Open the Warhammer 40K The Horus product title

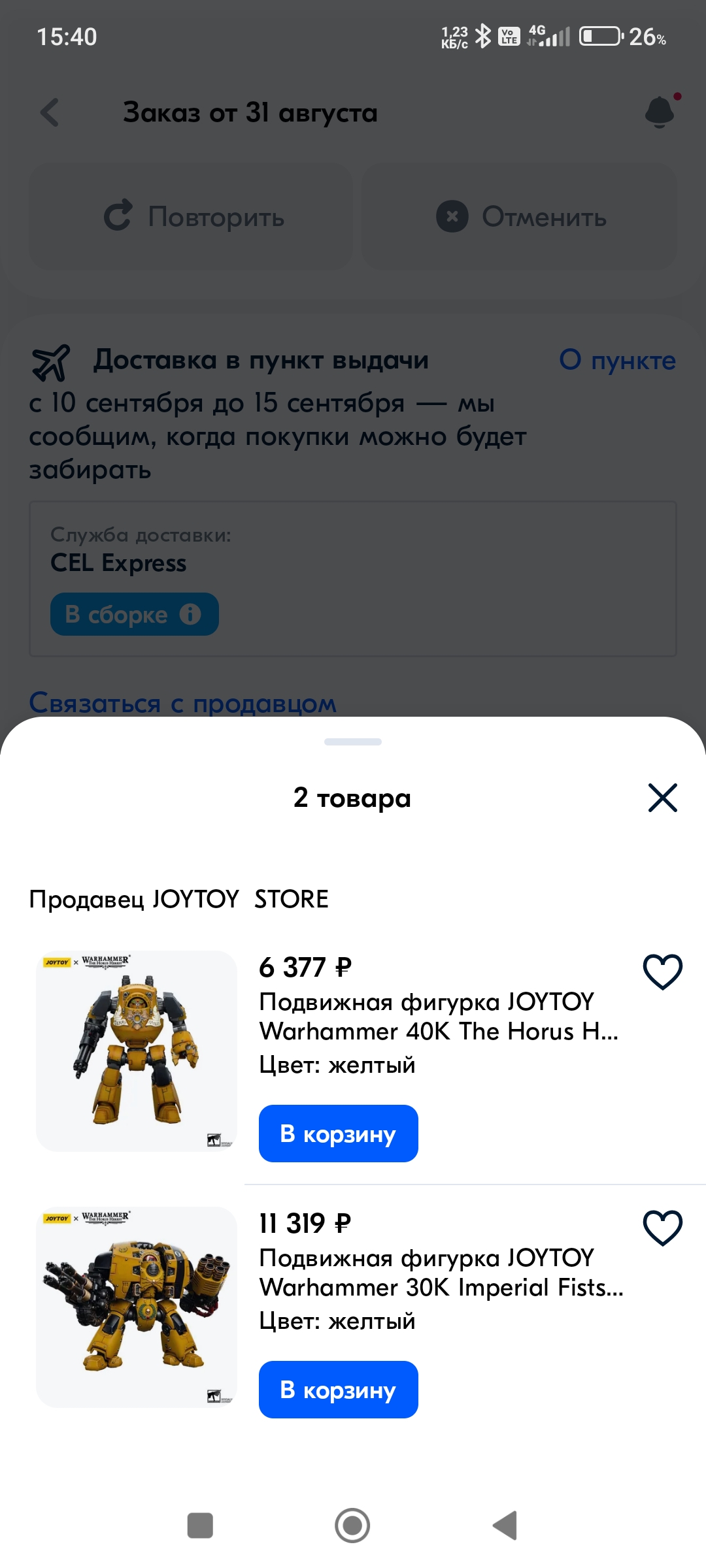pos(438,1017)
